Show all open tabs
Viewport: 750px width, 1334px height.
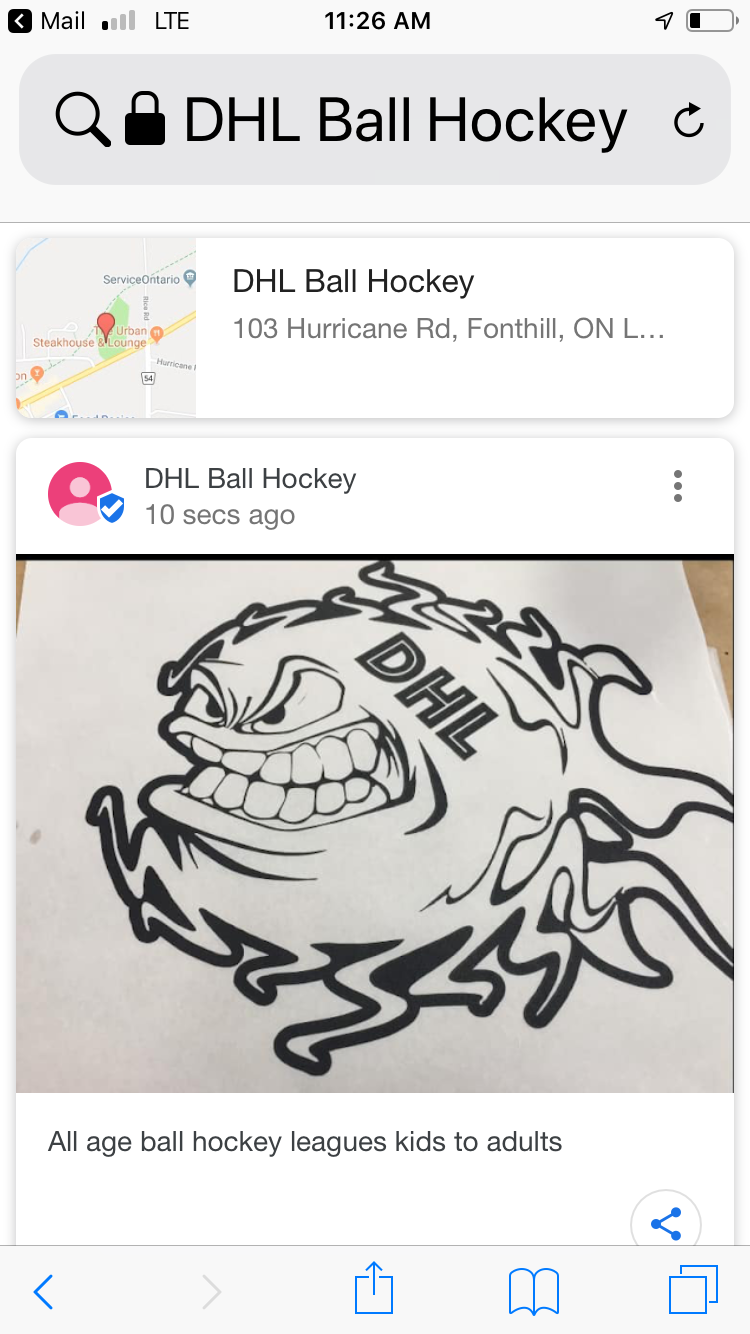tap(693, 1290)
